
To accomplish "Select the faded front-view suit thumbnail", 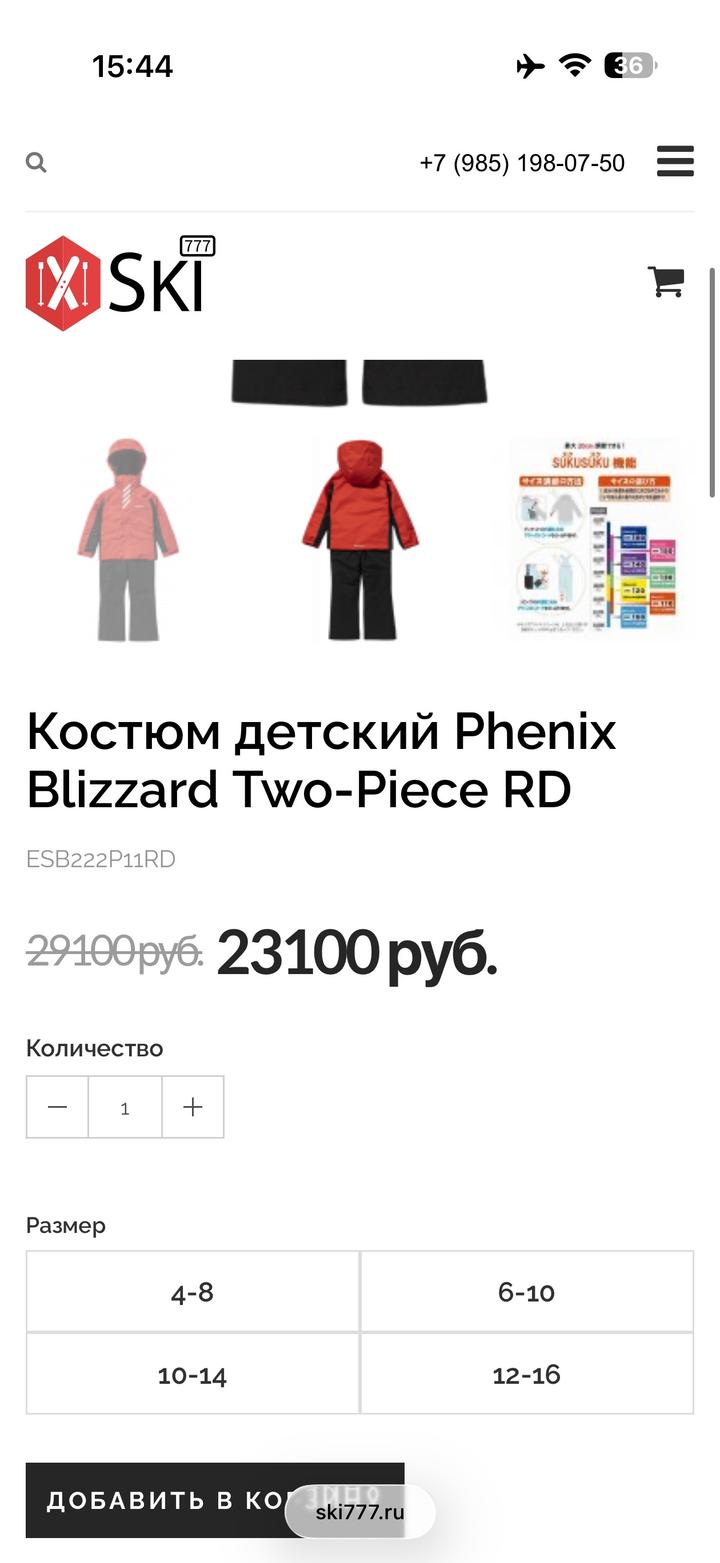I will pyautogui.click(x=128, y=539).
